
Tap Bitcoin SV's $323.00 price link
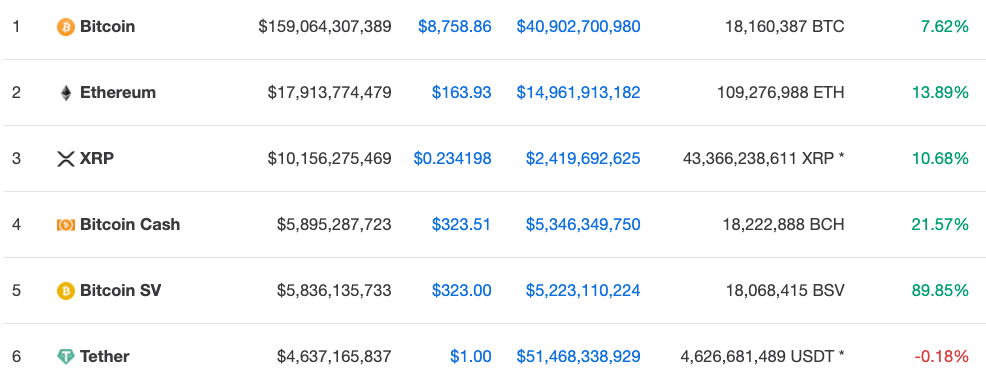[x=462, y=291]
